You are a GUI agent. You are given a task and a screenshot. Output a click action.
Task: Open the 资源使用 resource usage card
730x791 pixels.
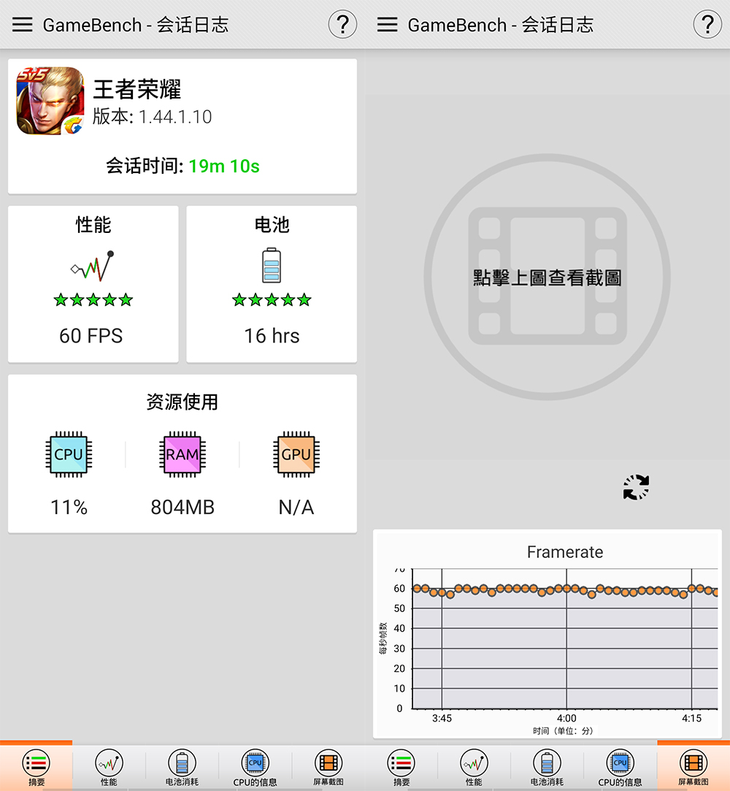[x=182, y=453]
